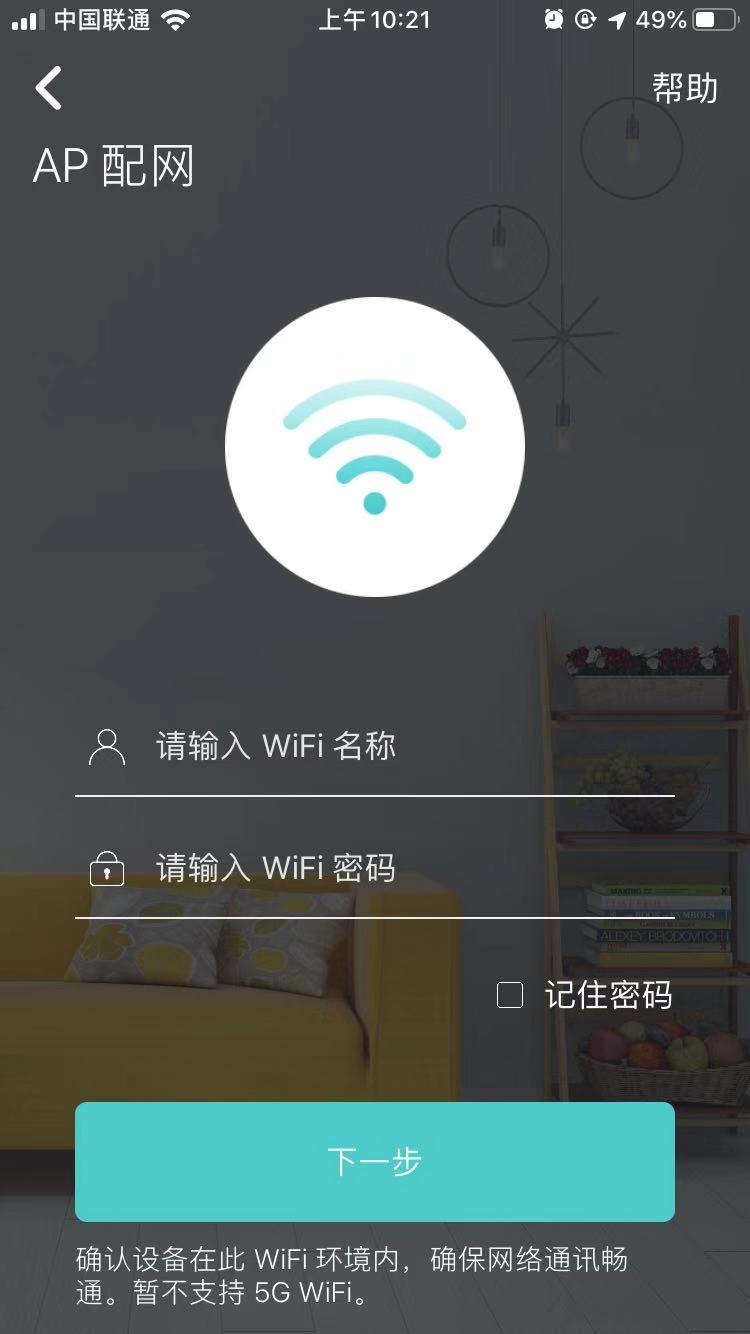The height and width of the screenshot is (1334, 750).
Task: Open the 帮助 help page
Action: point(685,89)
